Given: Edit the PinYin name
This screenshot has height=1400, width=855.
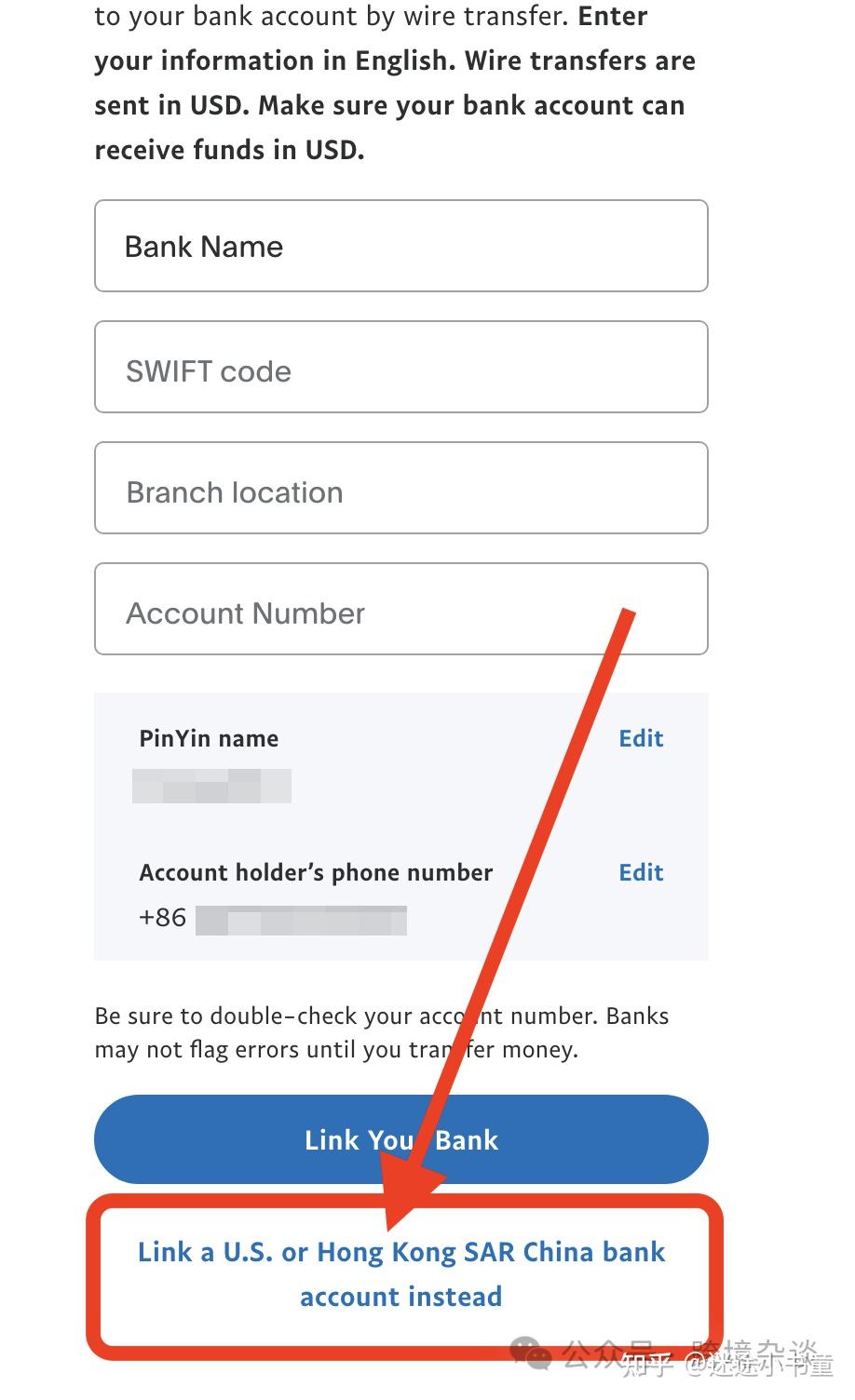Looking at the screenshot, I should click(641, 738).
